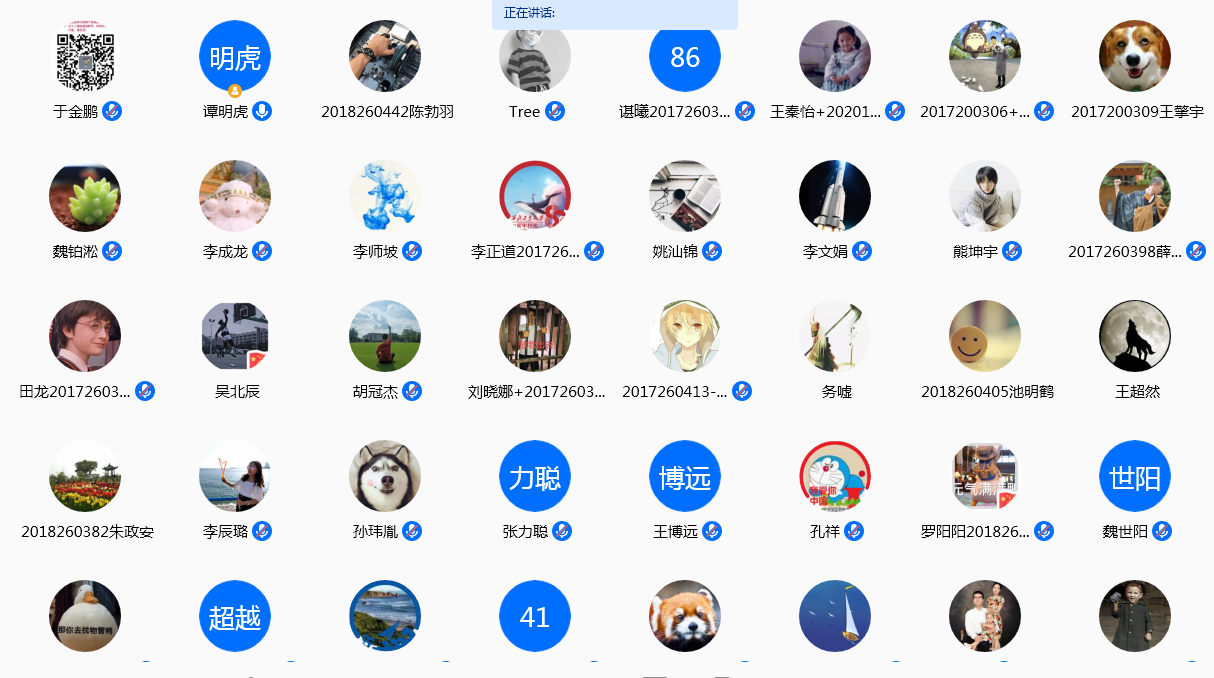Tap the muted mic icon beside 孔祥

pos(854,531)
